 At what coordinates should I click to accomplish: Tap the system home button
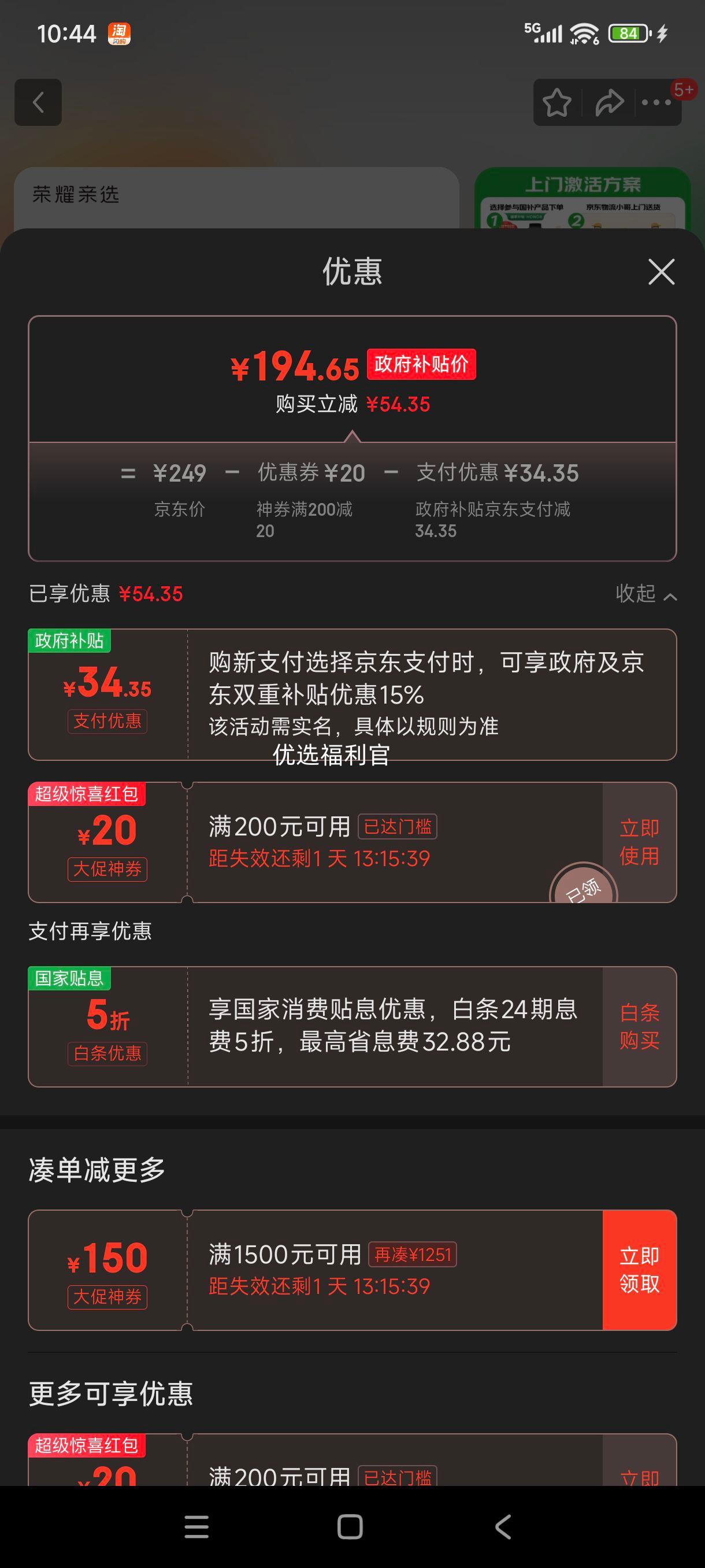coord(350,1526)
